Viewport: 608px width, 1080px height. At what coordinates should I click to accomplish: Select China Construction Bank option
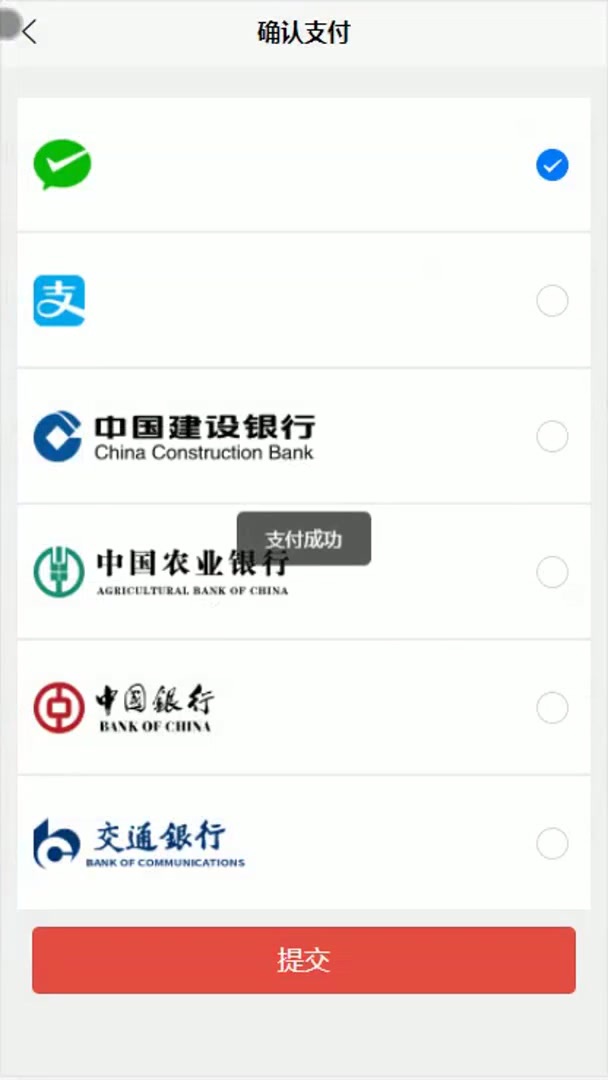tap(552, 437)
